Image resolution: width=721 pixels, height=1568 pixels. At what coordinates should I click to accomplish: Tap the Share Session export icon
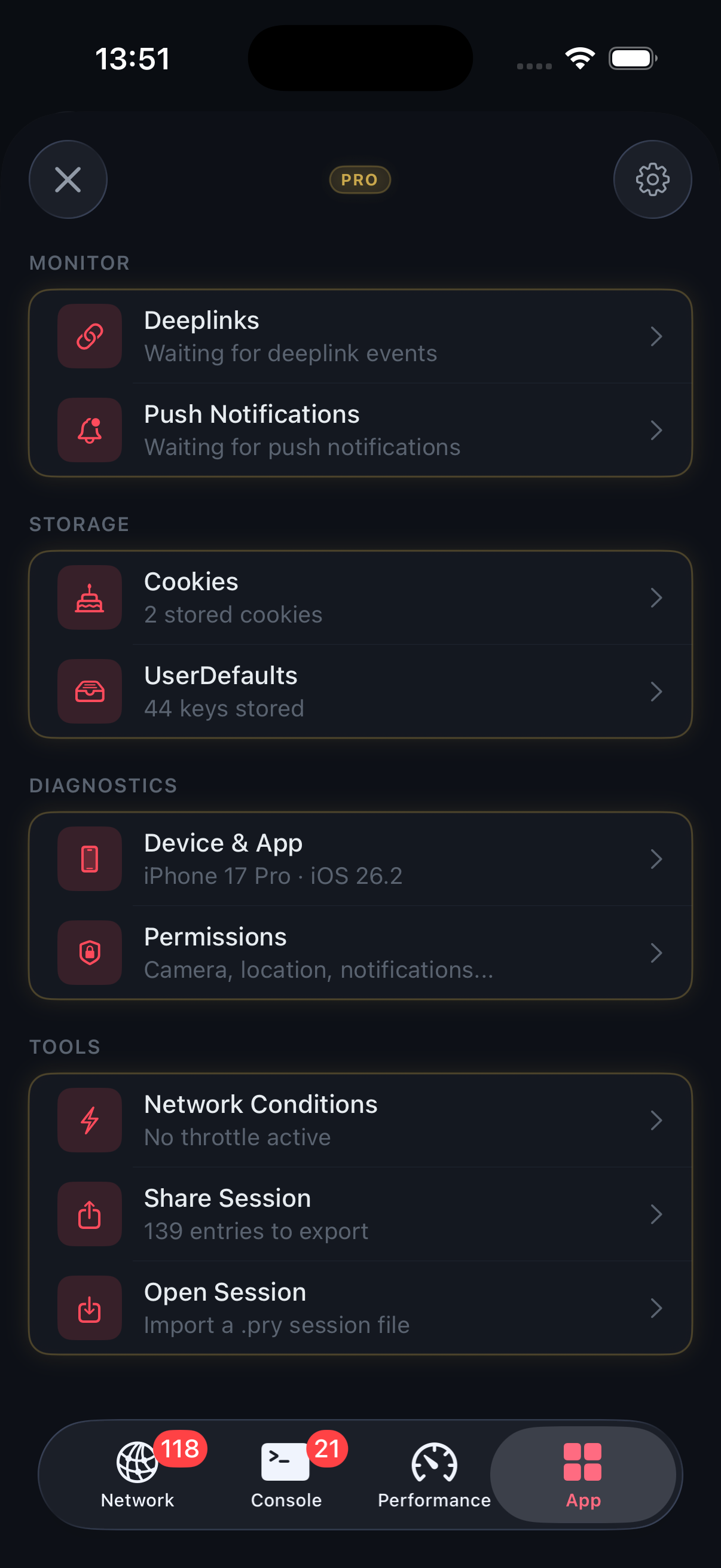pyautogui.click(x=89, y=1214)
